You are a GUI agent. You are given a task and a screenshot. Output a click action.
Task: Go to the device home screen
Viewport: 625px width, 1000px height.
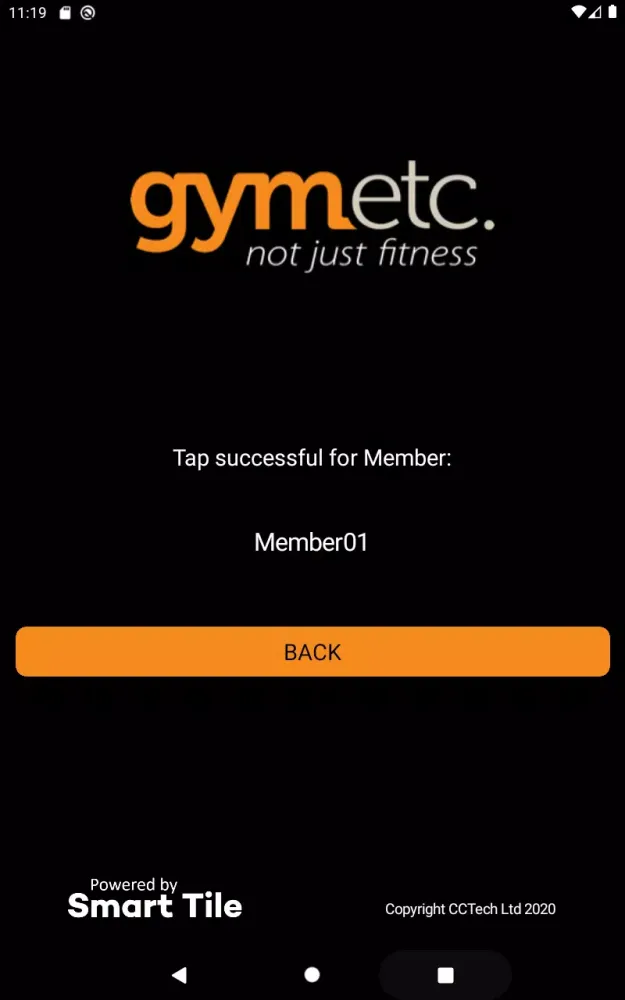click(x=312, y=974)
